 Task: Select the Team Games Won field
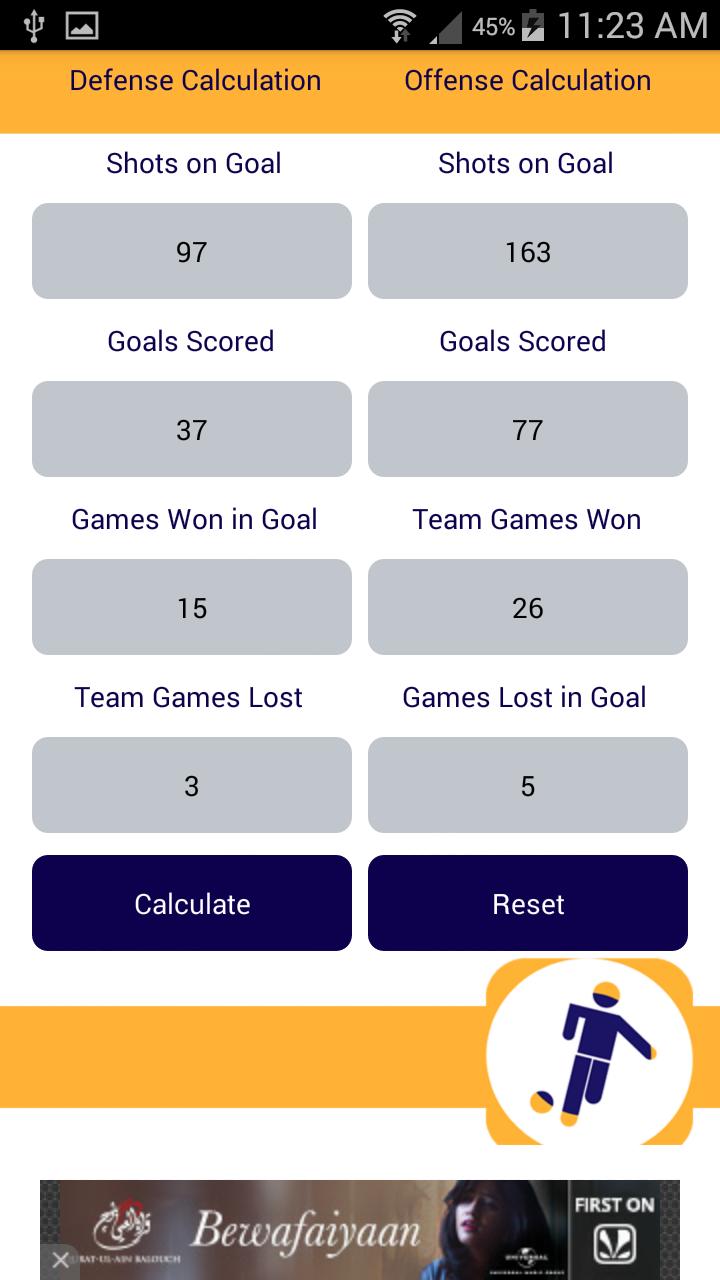point(528,607)
